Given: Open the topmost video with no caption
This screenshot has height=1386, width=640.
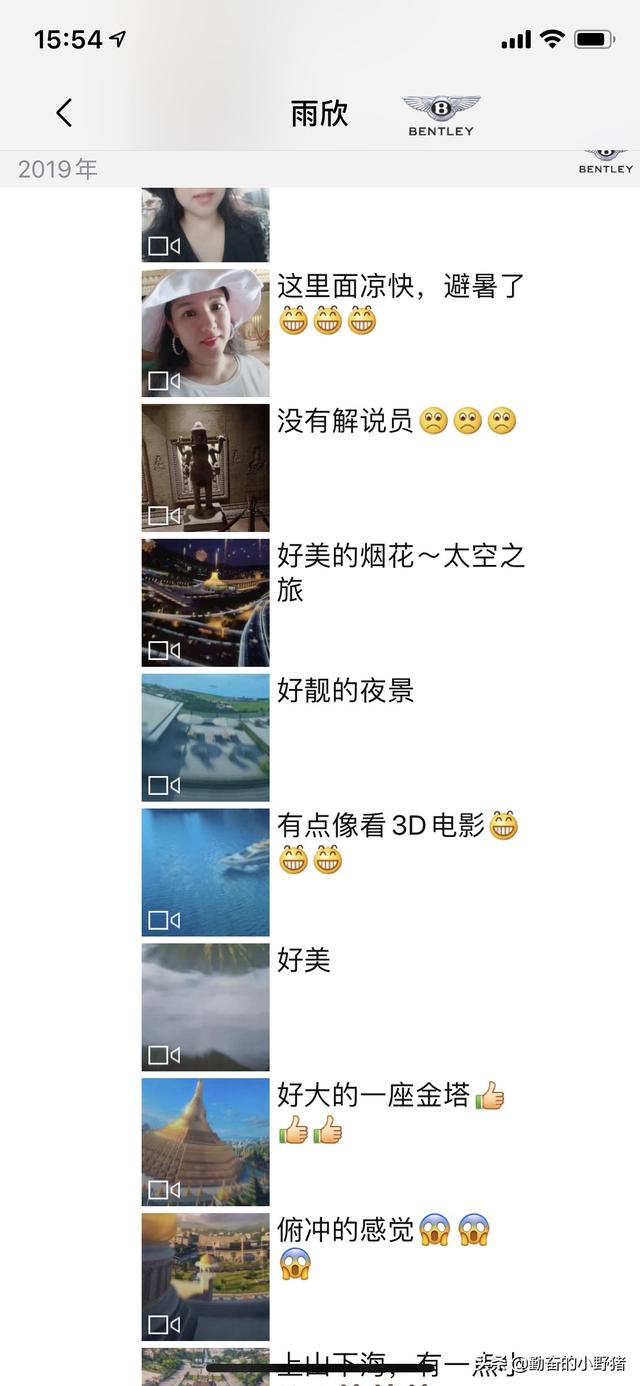Looking at the screenshot, I should tap(205, 225).
